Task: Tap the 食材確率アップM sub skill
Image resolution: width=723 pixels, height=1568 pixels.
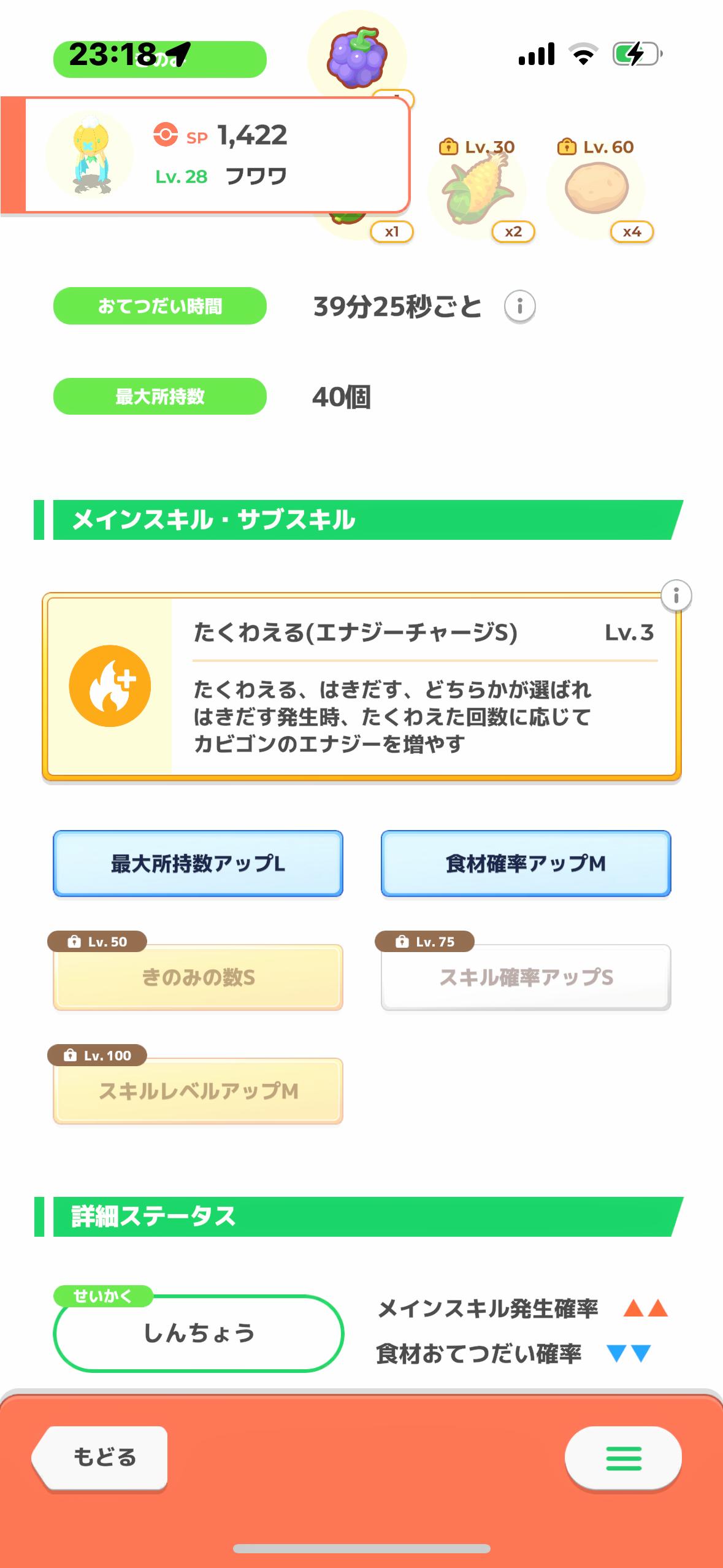Action: pos(526,864)
